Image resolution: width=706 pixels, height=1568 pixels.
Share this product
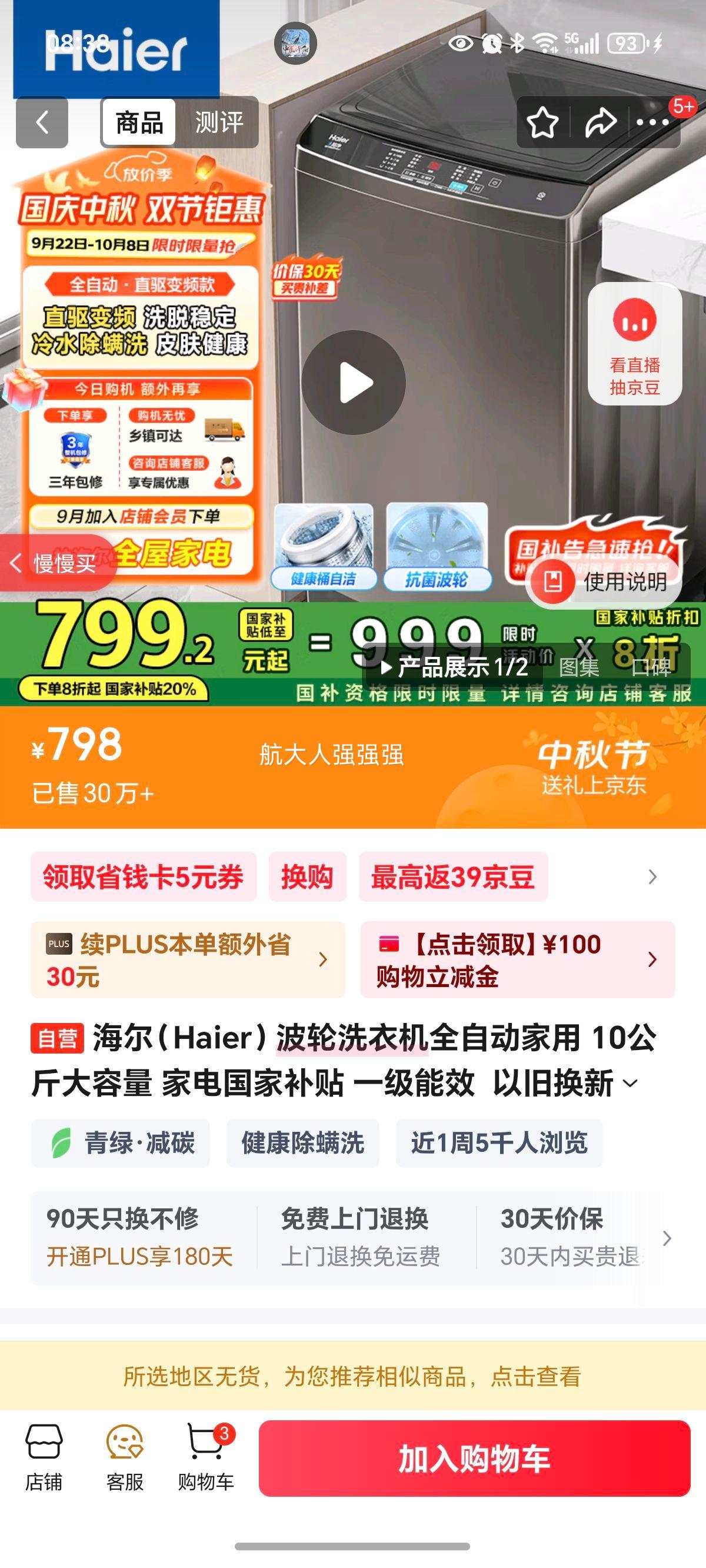(600, 122)
